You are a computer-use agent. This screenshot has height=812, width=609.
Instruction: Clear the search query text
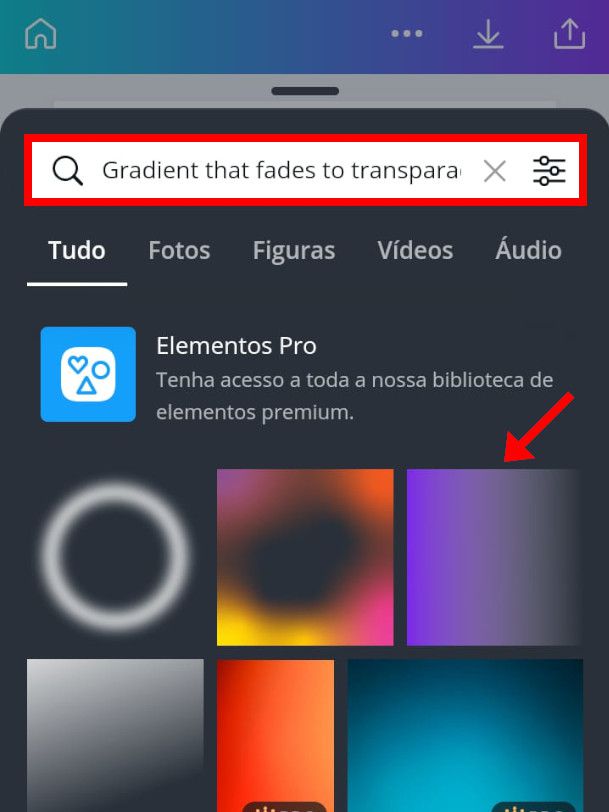coord(494,171)
